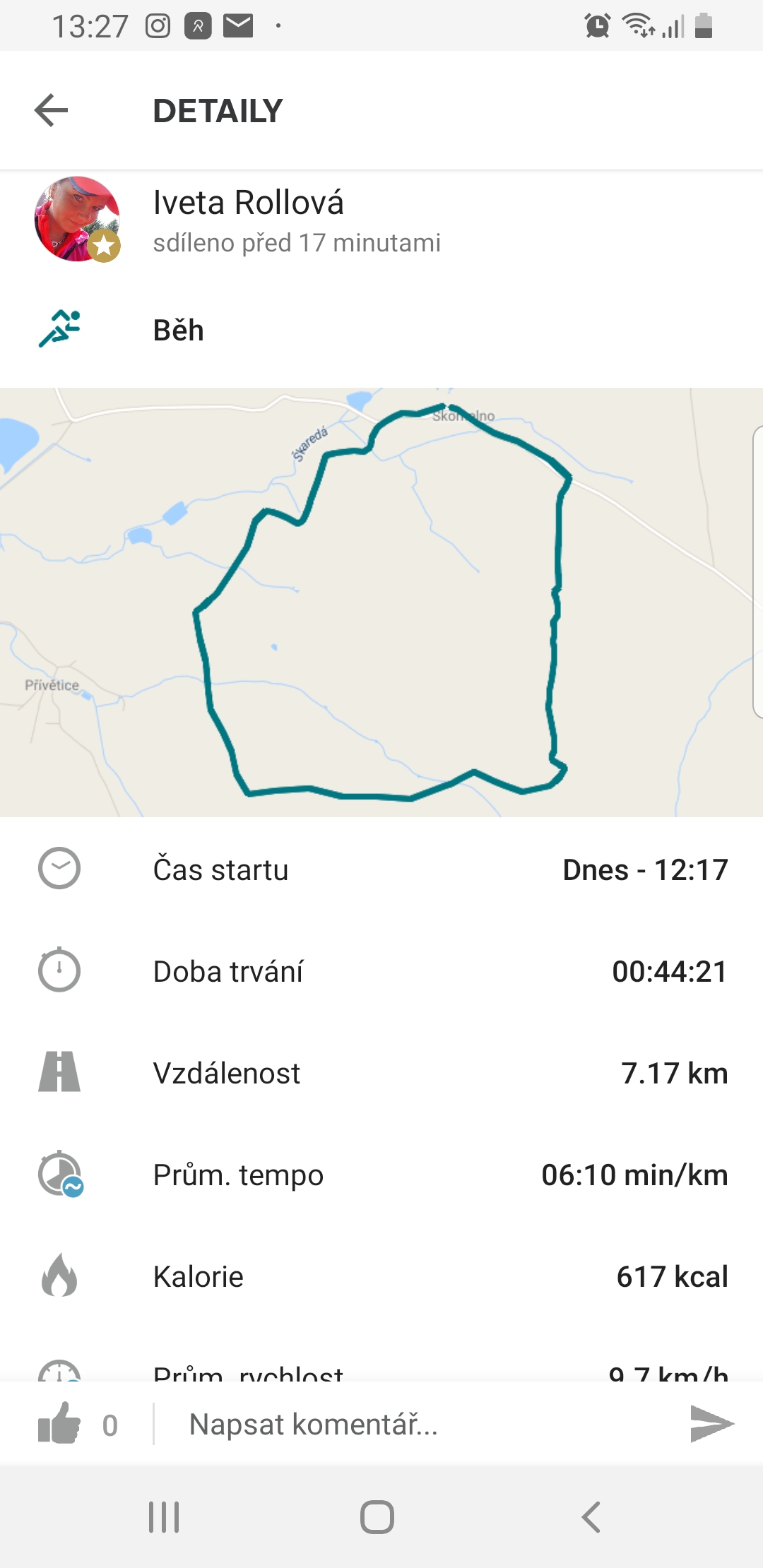Send the comment with the arrow icon

click(712, 1424)
